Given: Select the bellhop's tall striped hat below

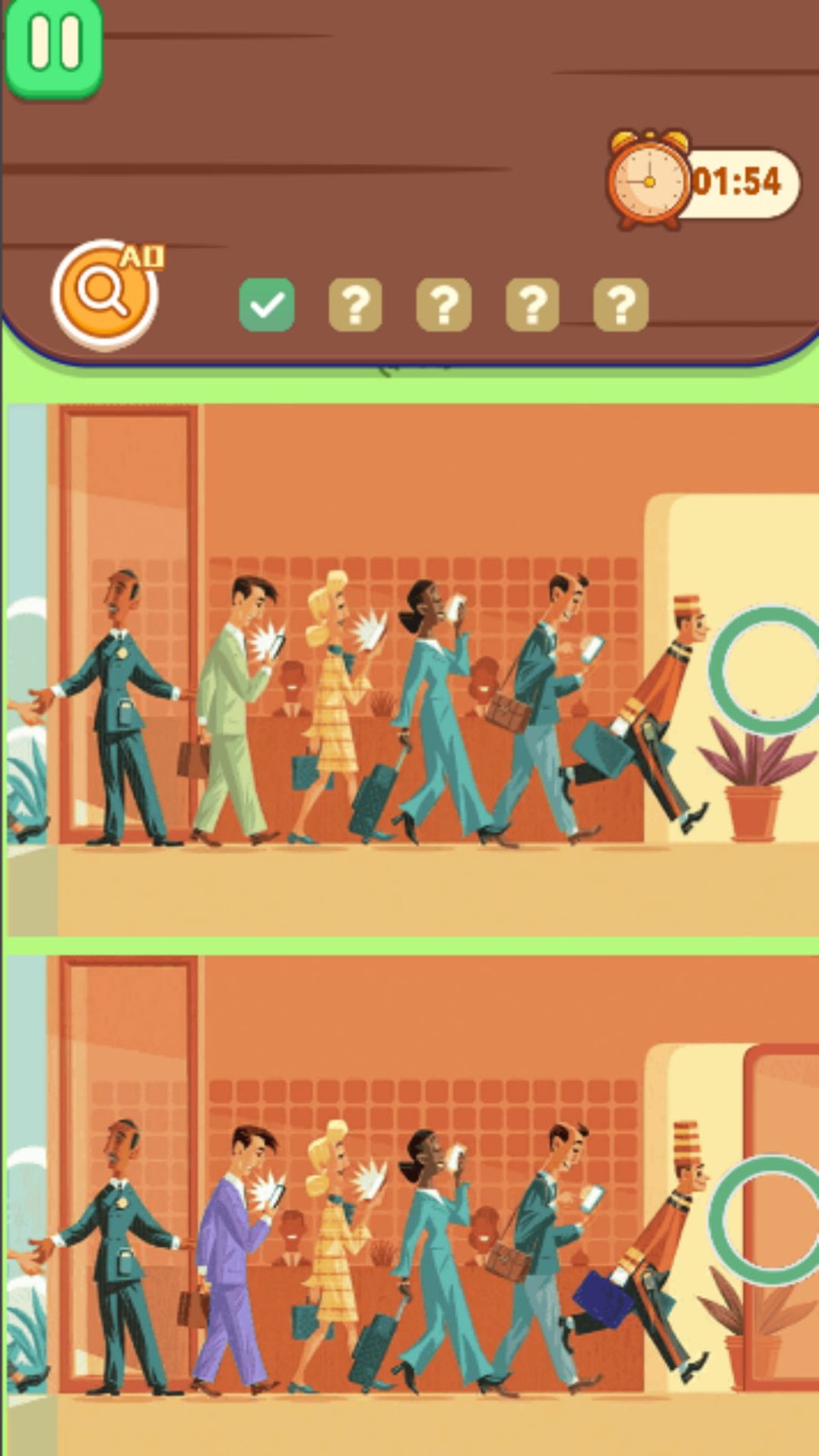Looking at the screenshot, I should point(687,1142).
